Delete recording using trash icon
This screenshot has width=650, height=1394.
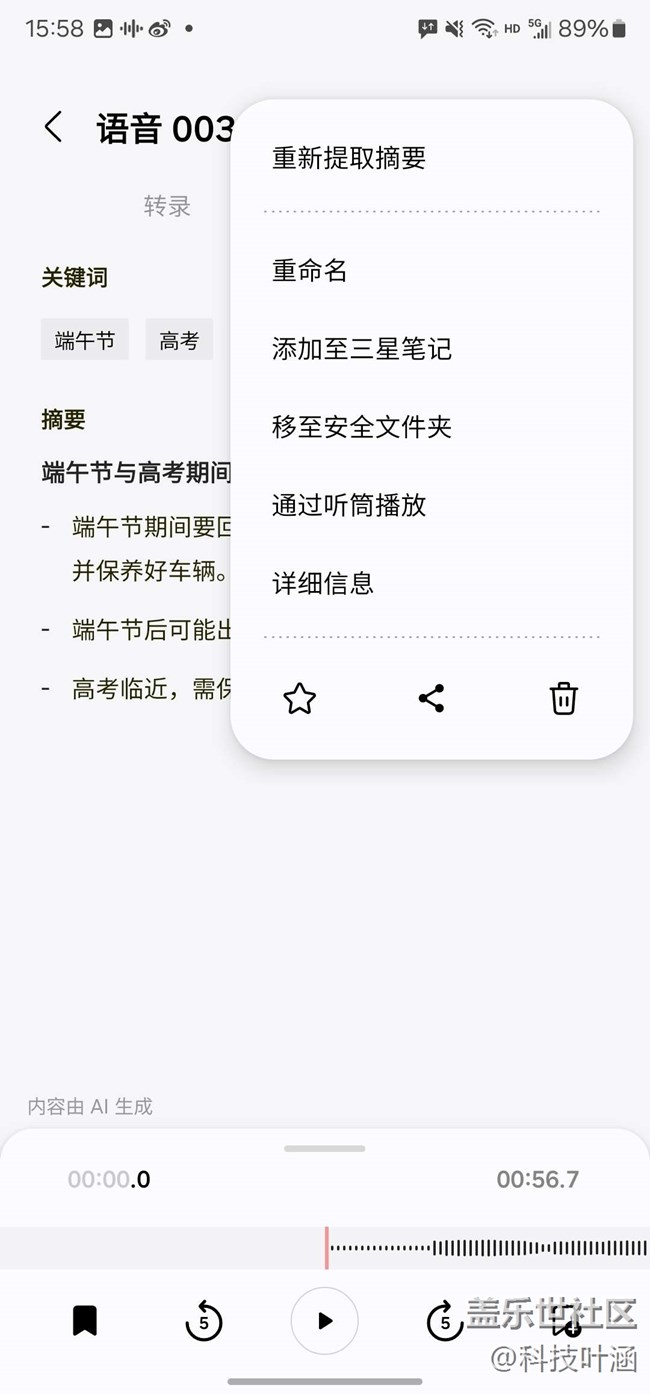pos(564,698)
